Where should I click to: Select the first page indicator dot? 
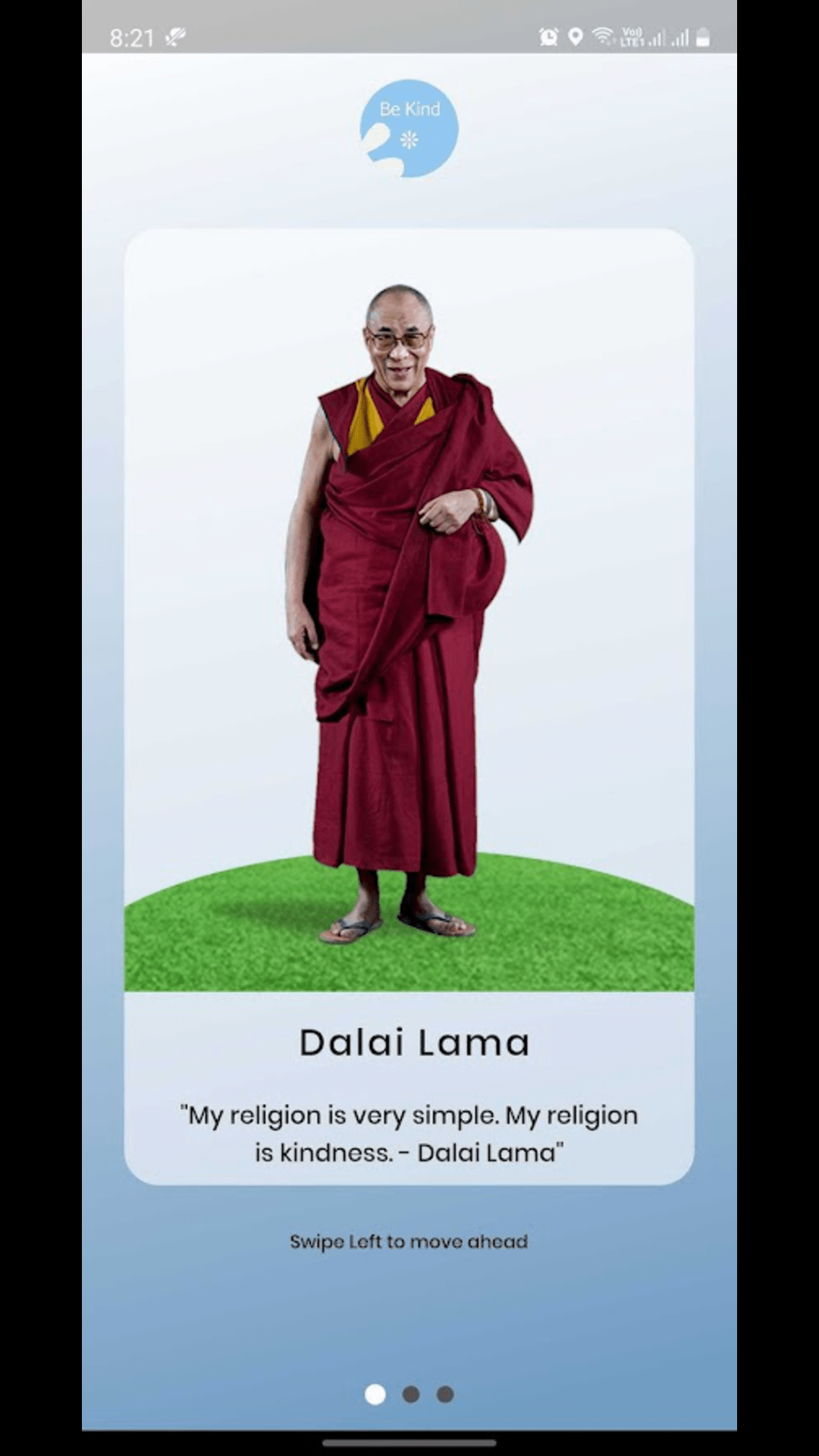[375, 1394]
